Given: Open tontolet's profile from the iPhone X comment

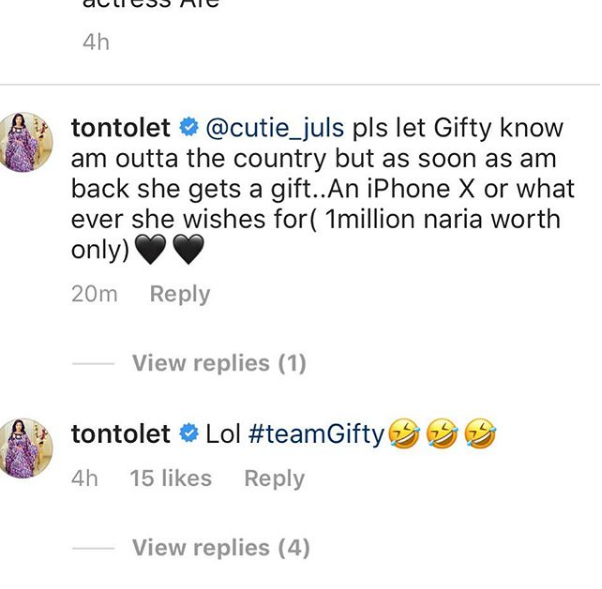Looking at the screenshot, I should coord(121,129).
